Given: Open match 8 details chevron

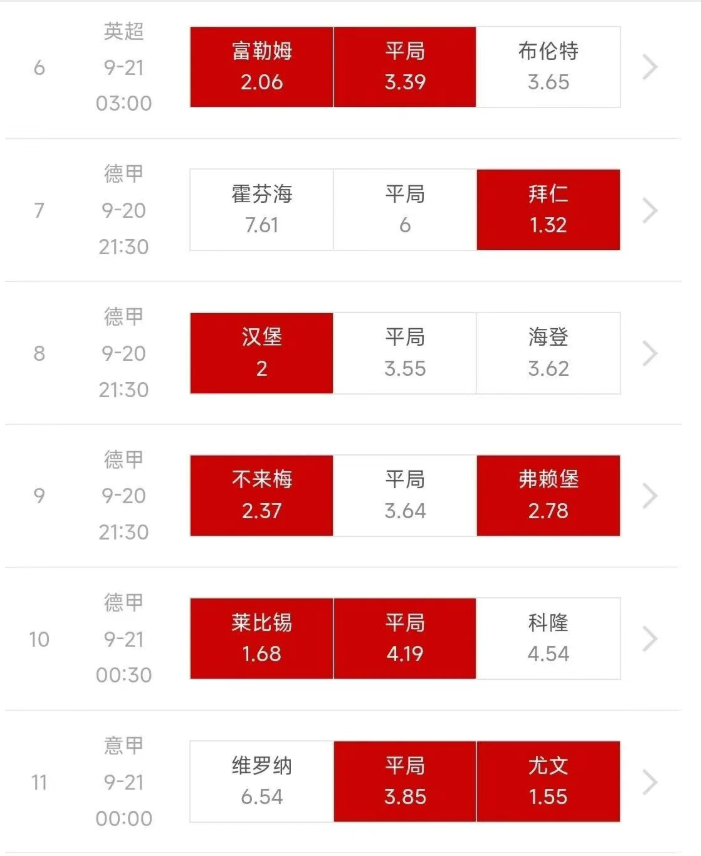Looking at the screenshot, I should [x=650, y=353].
